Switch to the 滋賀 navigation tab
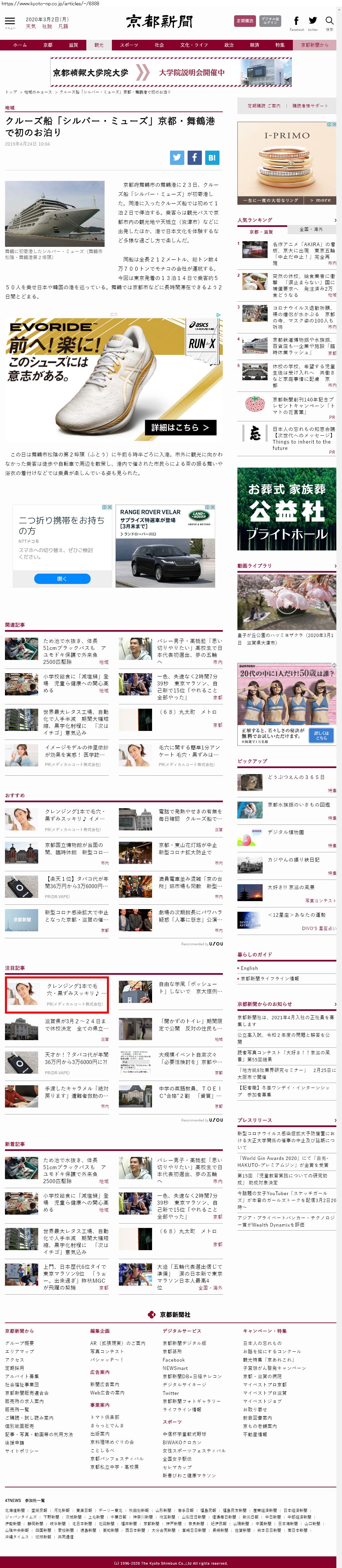Viewport: 342px width, 1568px height. coord(73,45)
